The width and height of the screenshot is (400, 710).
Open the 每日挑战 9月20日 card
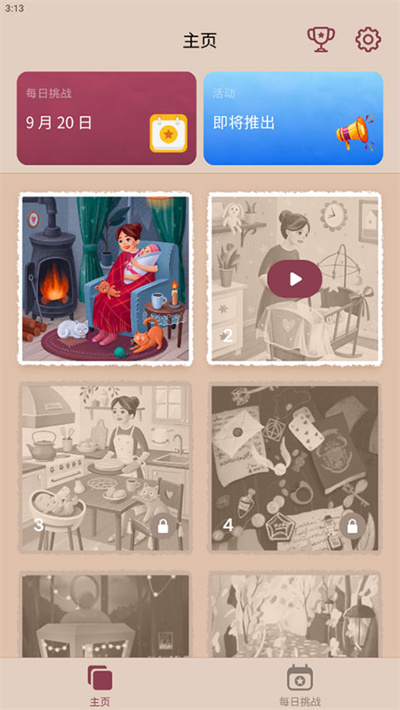(x=106, y=118)
